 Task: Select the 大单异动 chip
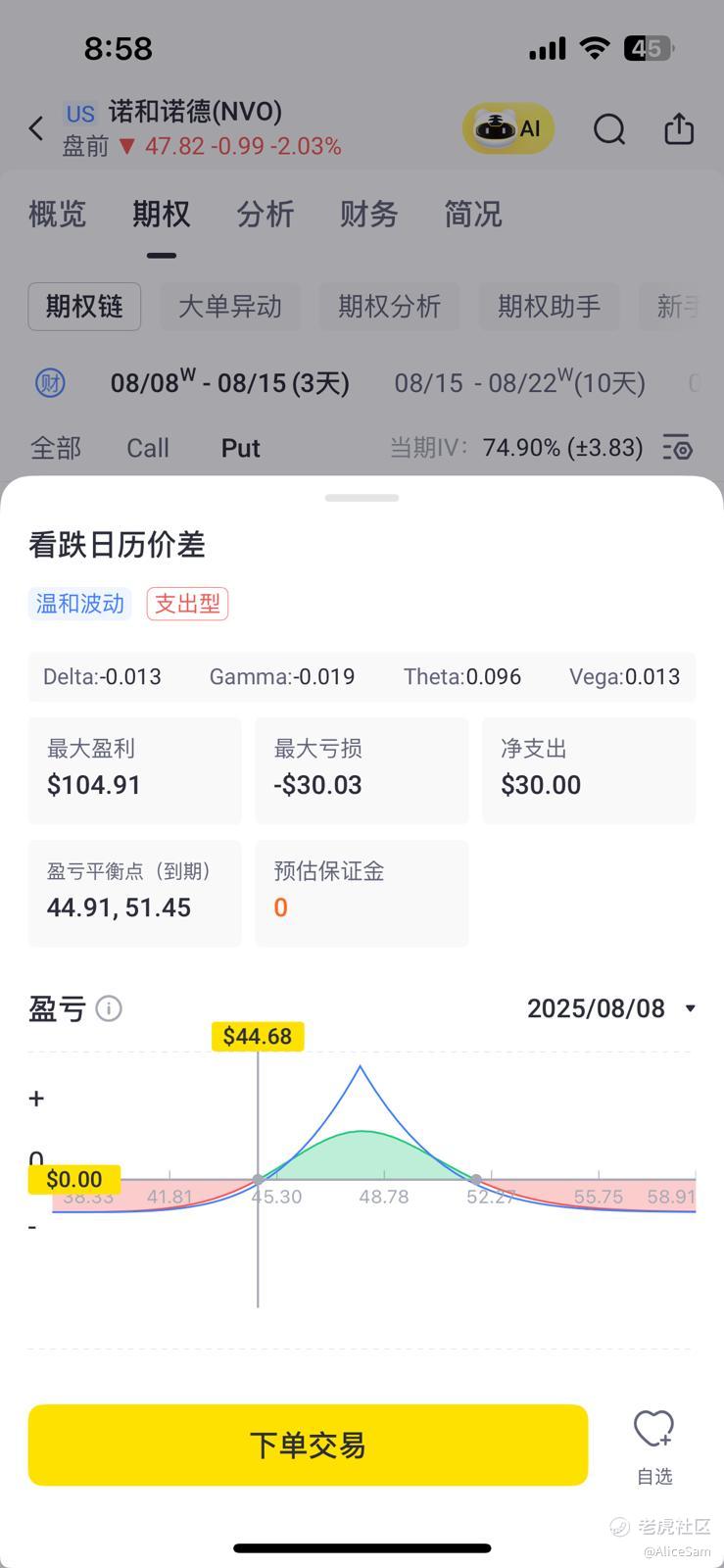[230, 307]
